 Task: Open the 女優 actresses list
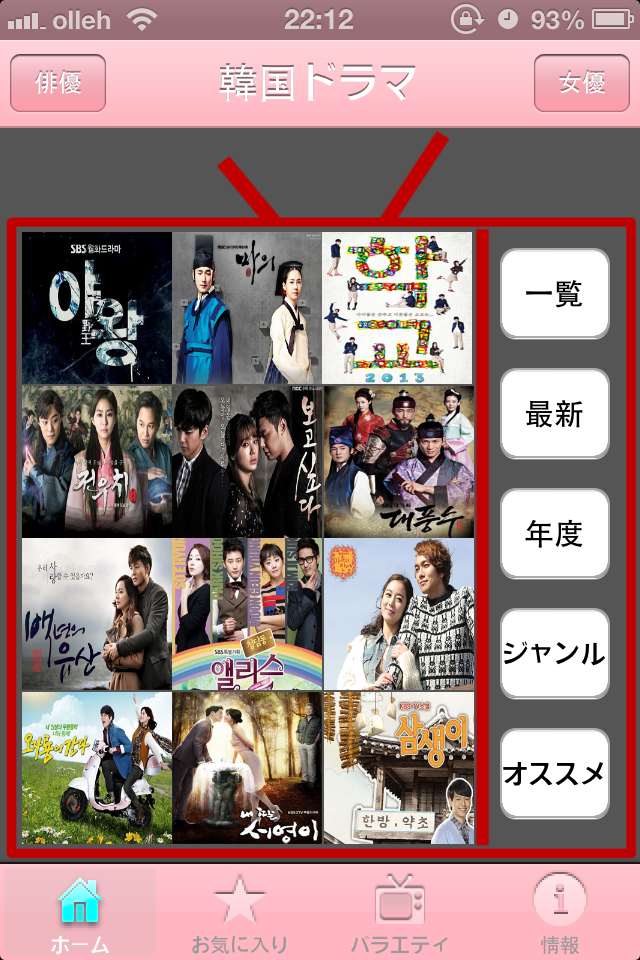point(581,83)
